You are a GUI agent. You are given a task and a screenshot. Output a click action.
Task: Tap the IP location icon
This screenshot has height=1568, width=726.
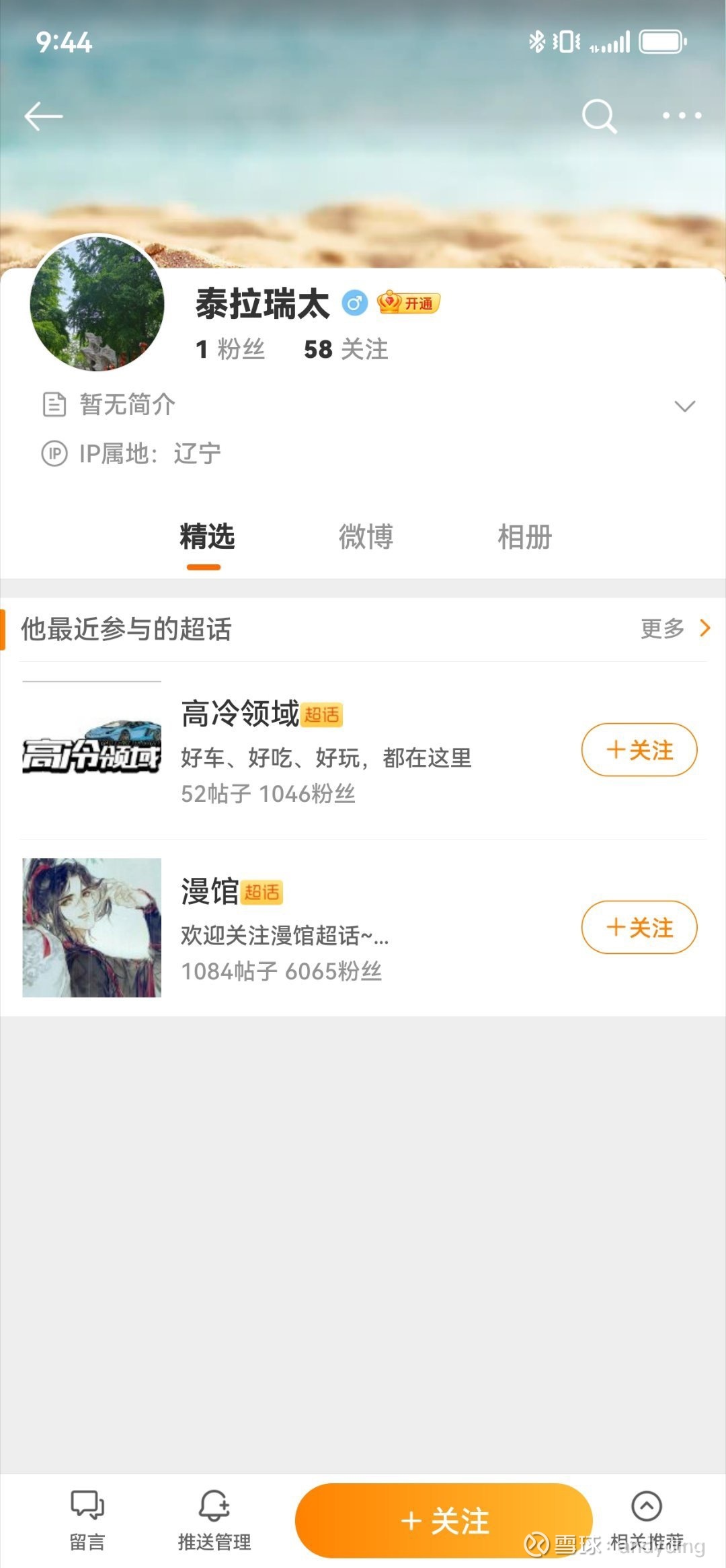pyautogui.click(x=54, y=453)
